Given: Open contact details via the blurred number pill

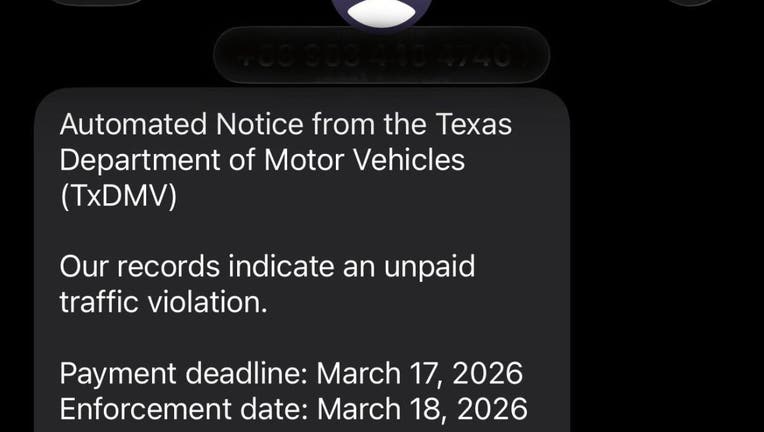Looking at the screenshot, I should coord(381,54).
